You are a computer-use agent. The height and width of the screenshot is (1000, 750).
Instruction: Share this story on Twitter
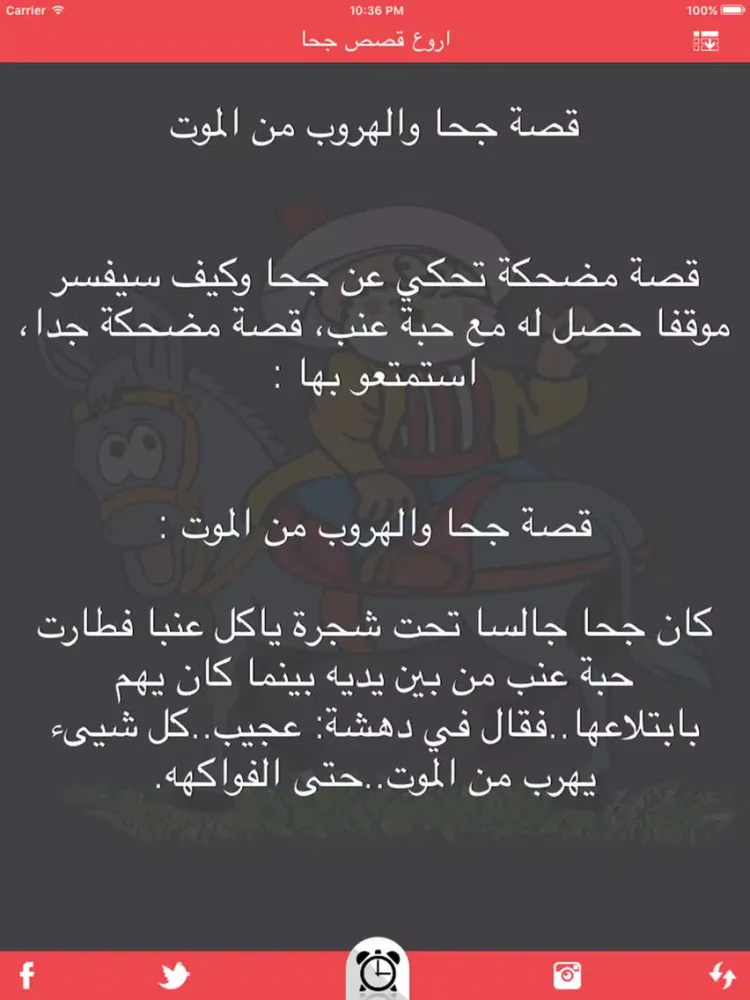[x=176, y=975]
